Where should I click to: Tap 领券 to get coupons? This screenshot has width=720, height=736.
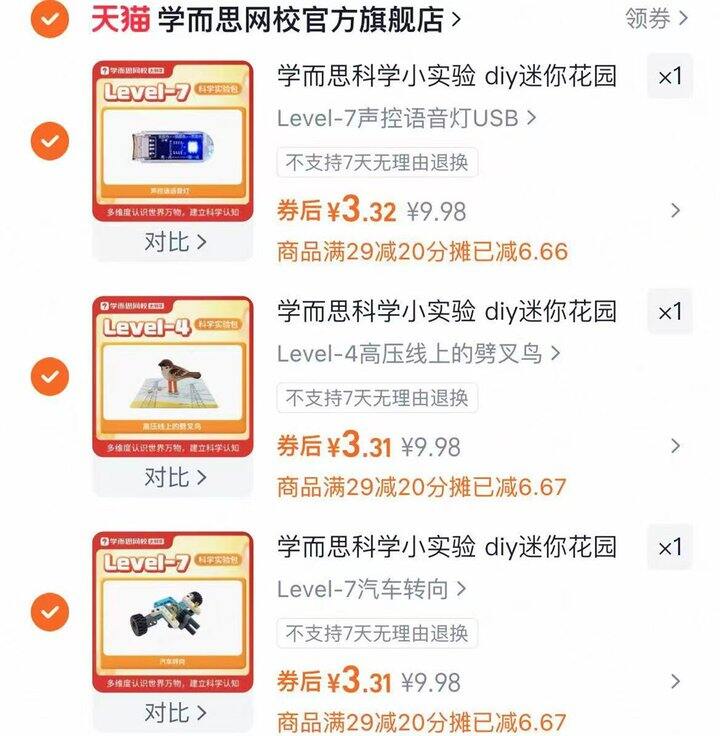pyautogui.click(x=656, y=18)
